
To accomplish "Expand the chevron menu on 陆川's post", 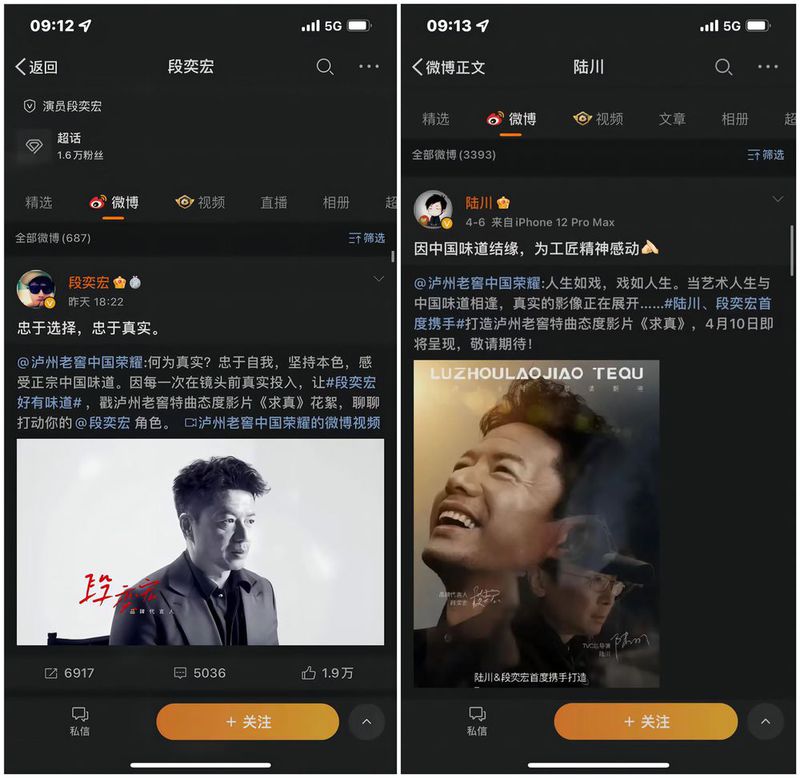I will pos(777,200).
